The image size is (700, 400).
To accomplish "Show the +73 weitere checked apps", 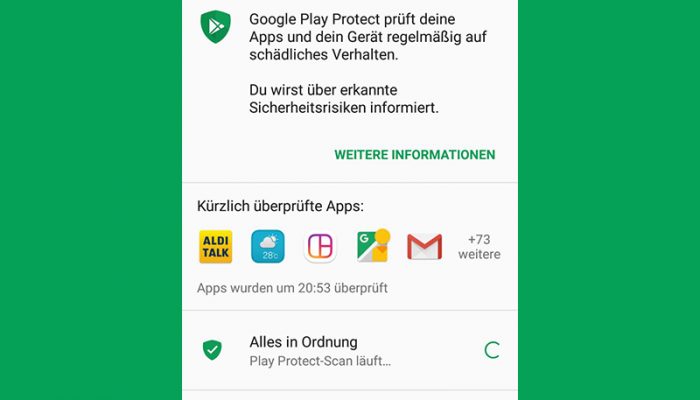I will tap(478, 247).
